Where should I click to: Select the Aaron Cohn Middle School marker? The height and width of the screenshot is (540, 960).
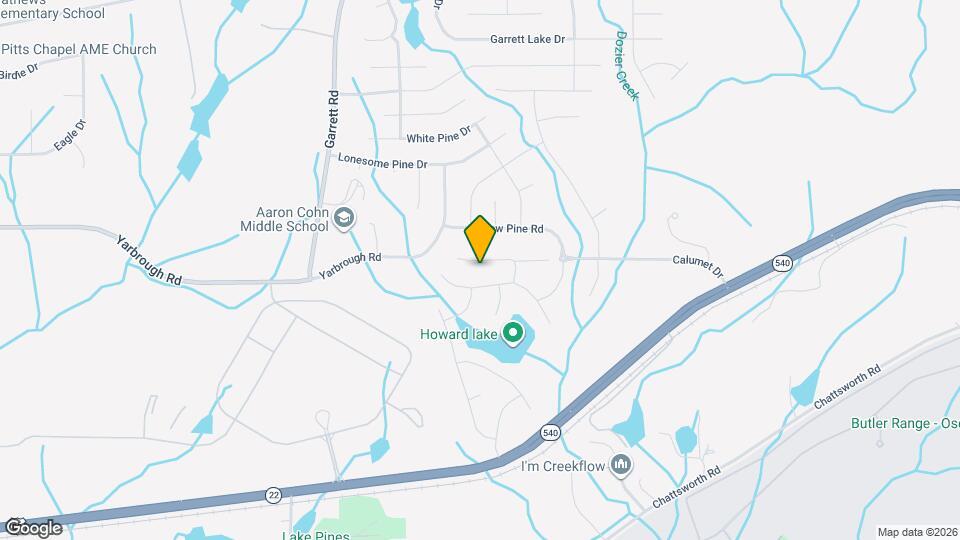[344, 218]
